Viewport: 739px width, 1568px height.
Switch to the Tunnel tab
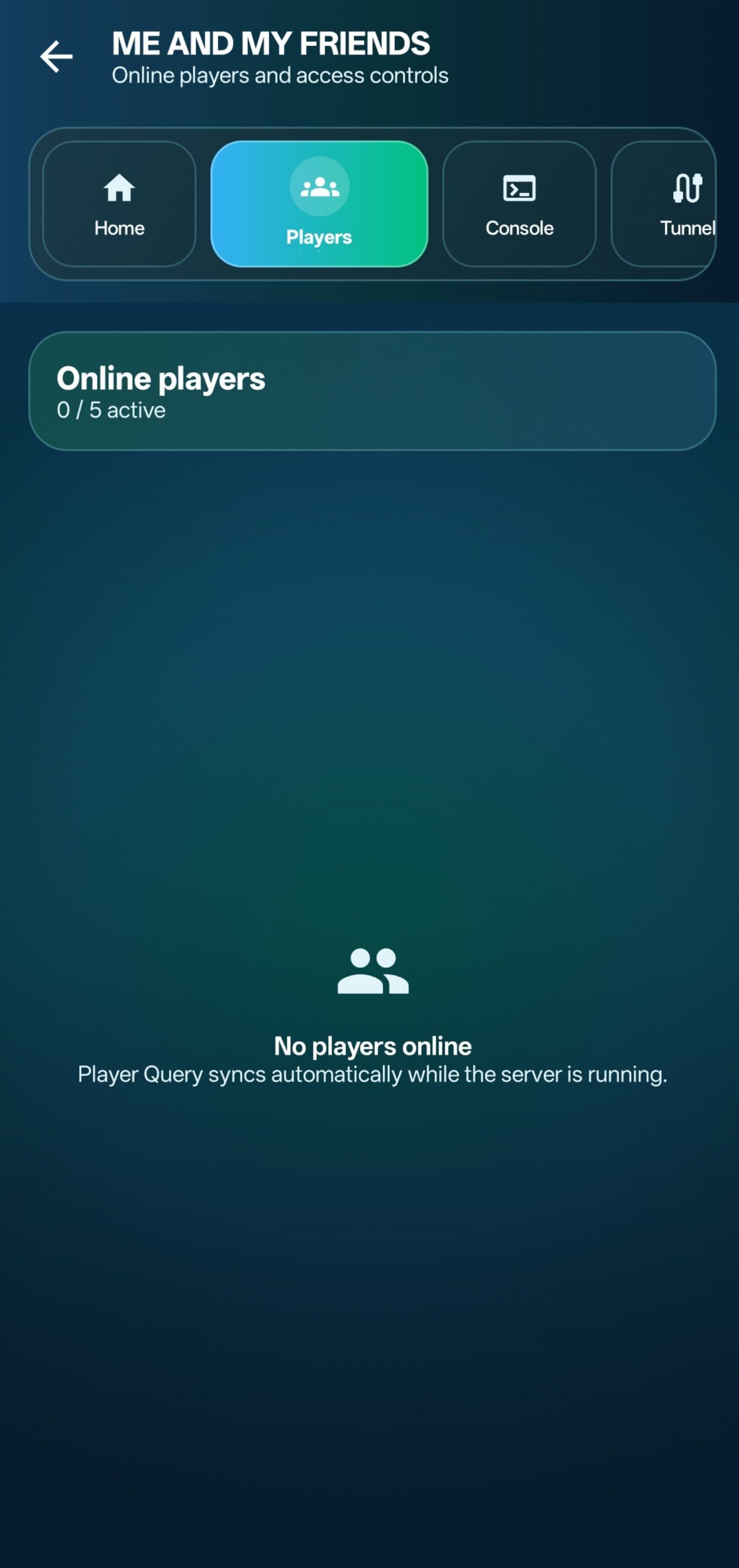[x=664, y=204]
